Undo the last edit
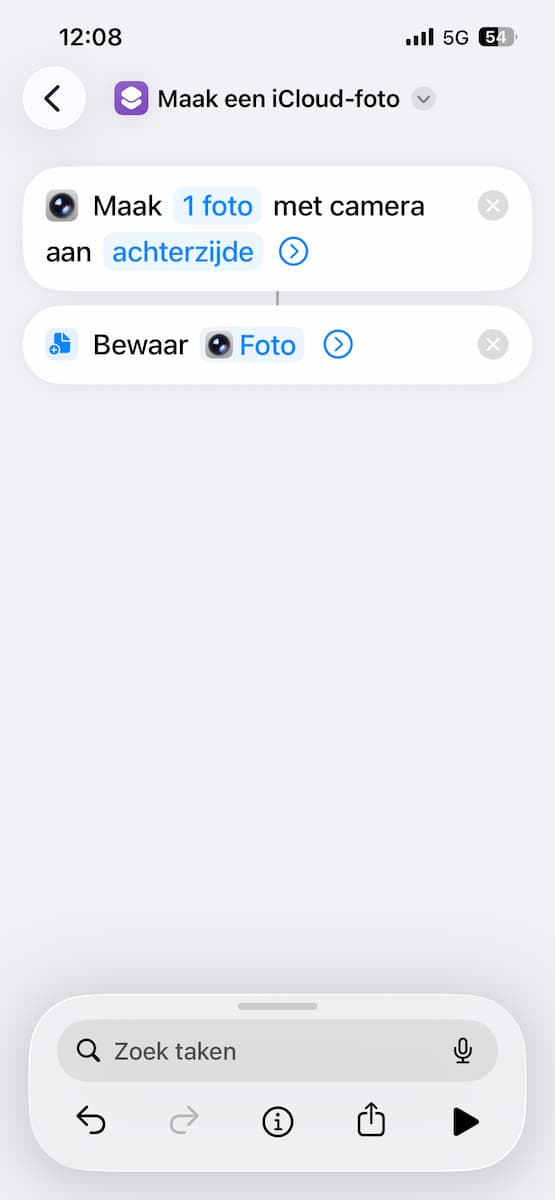The image size is (555, 1200). click(x=91, y=1122)
